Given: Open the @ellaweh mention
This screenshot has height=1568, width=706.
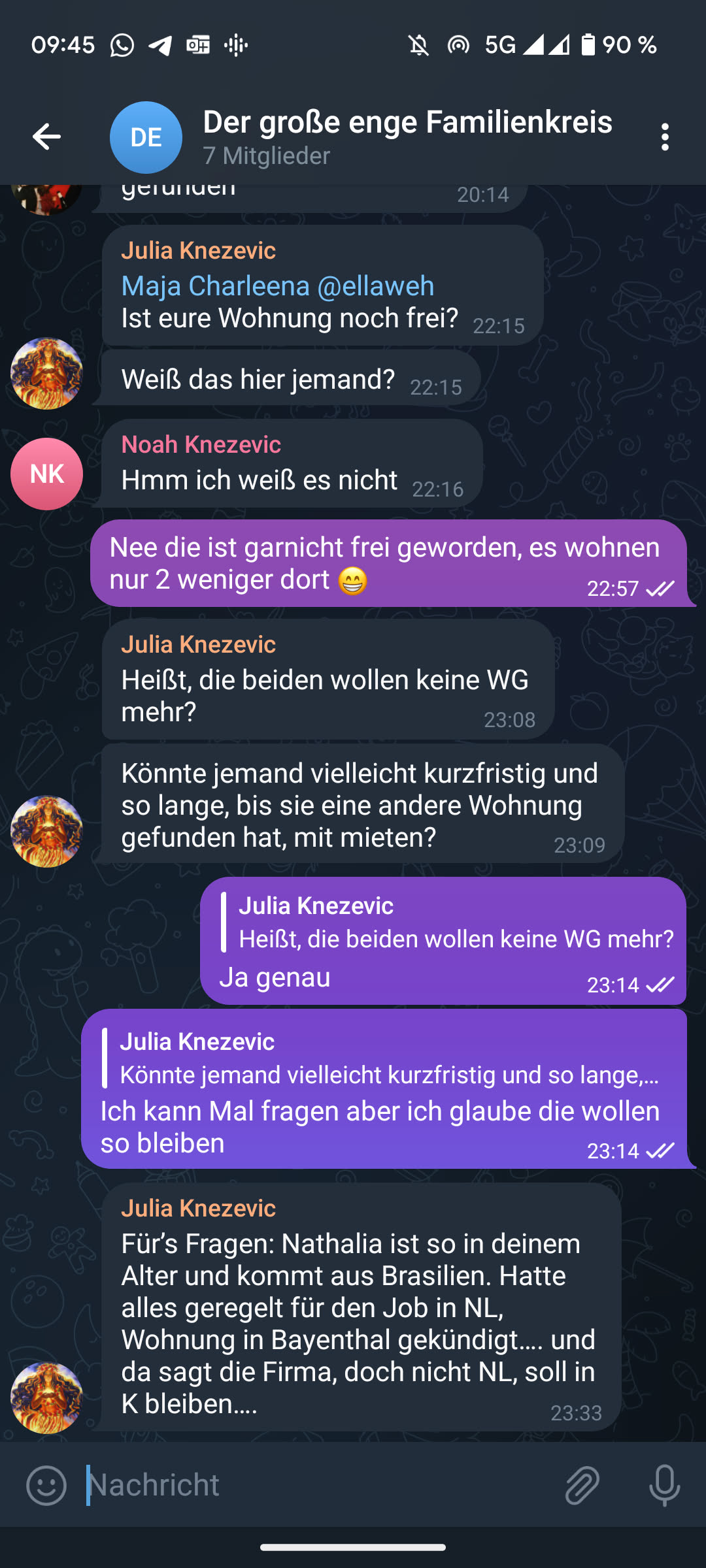Looking at the screenshot, I should coord(375,286).
